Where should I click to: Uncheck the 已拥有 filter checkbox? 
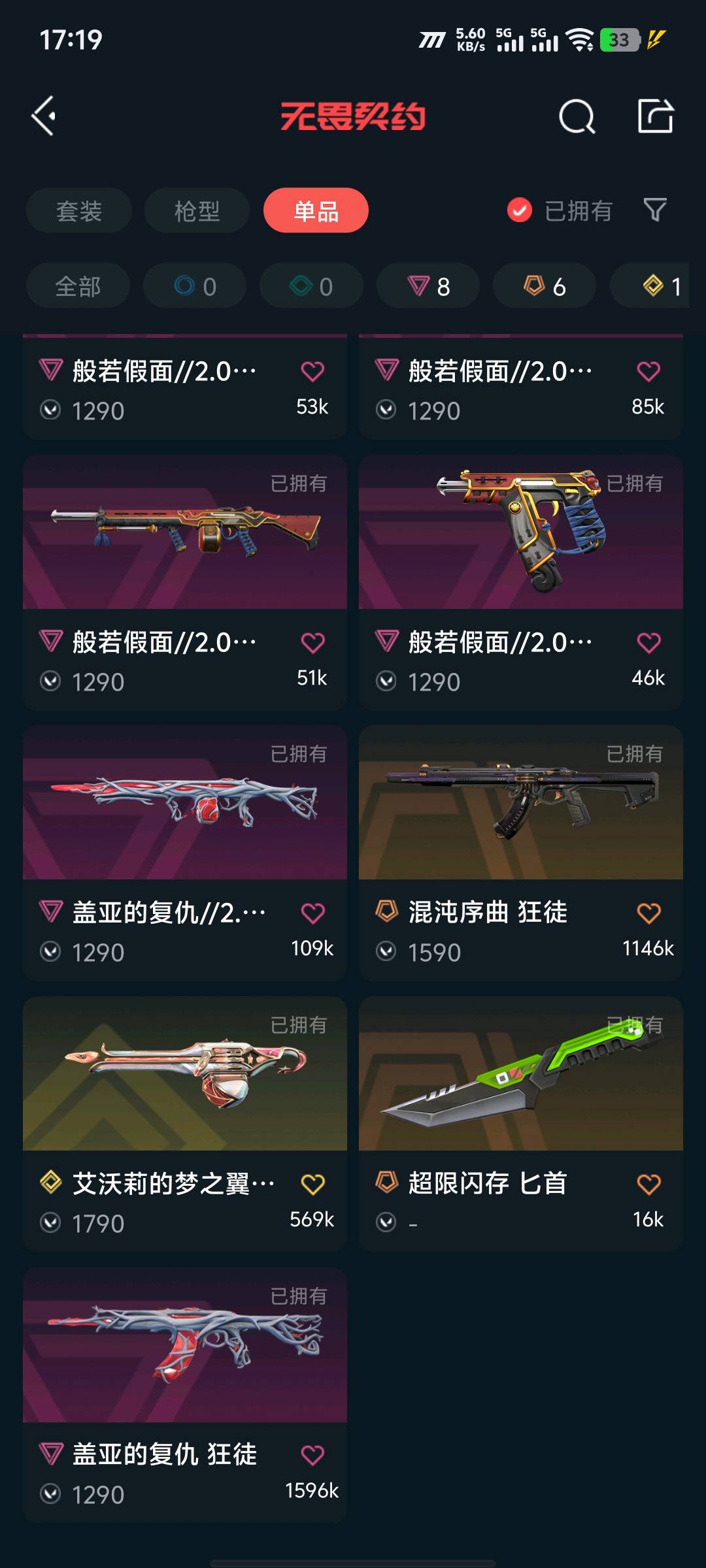(520, 210)
